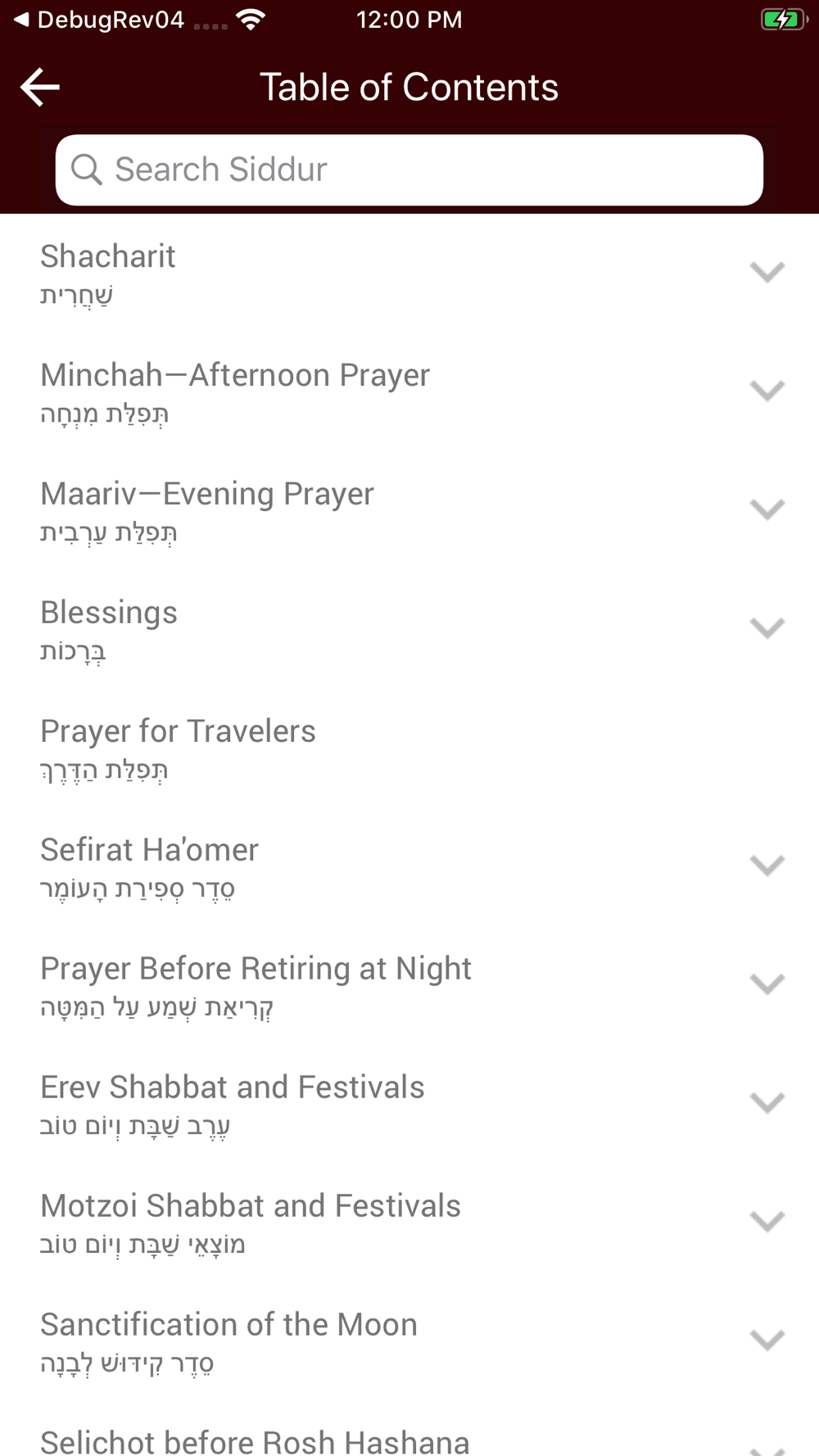
Task: Tap the Search Siddur field
Action: 409,170
